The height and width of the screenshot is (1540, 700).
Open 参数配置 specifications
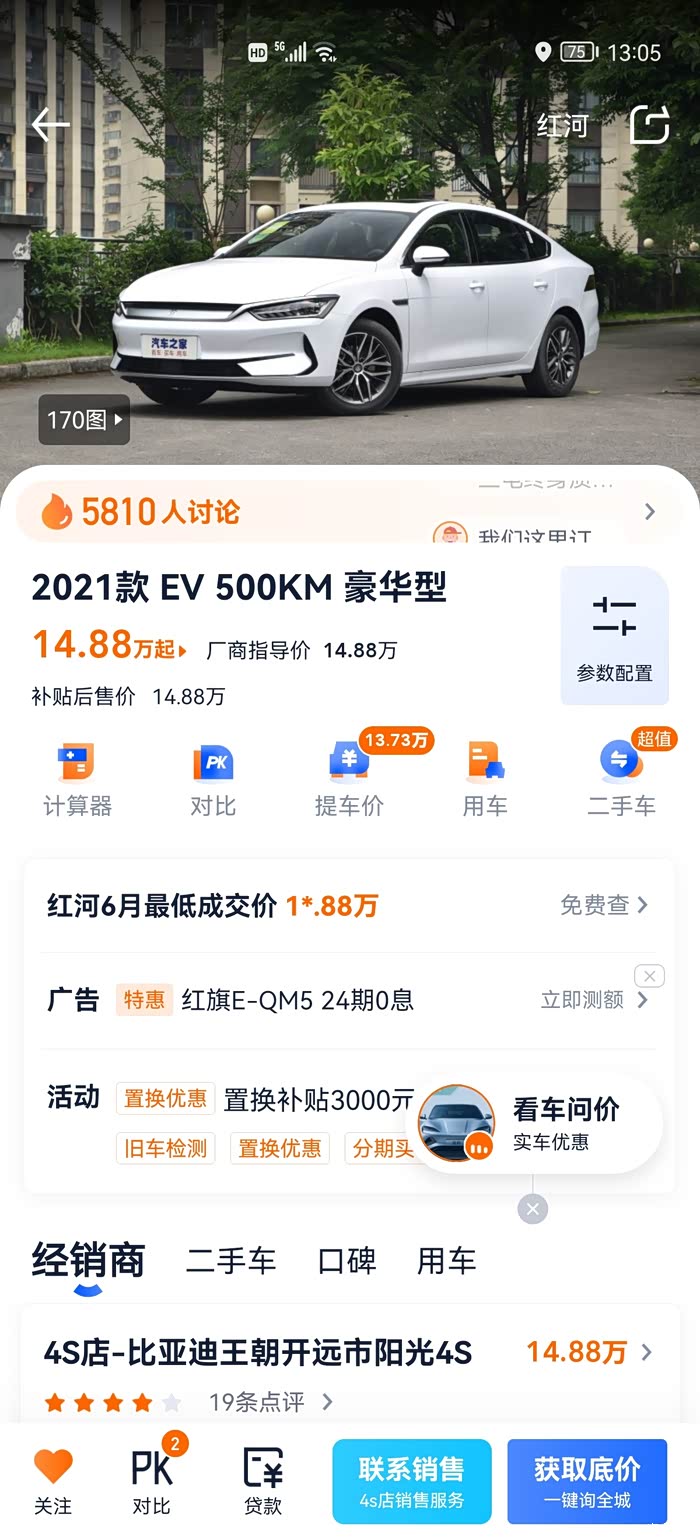[614, 636]
